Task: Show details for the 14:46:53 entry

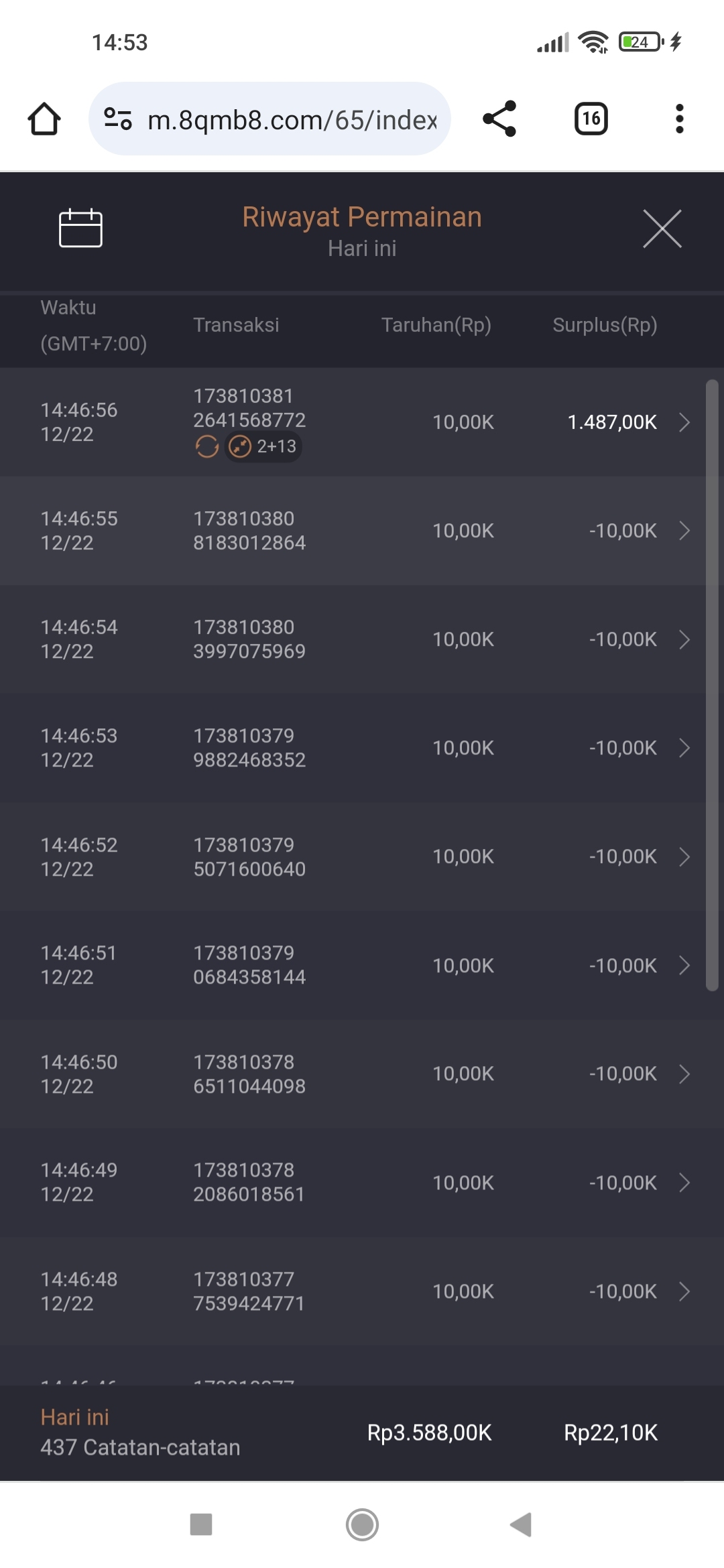Action: pyautogui.click(x=362, y=748)
